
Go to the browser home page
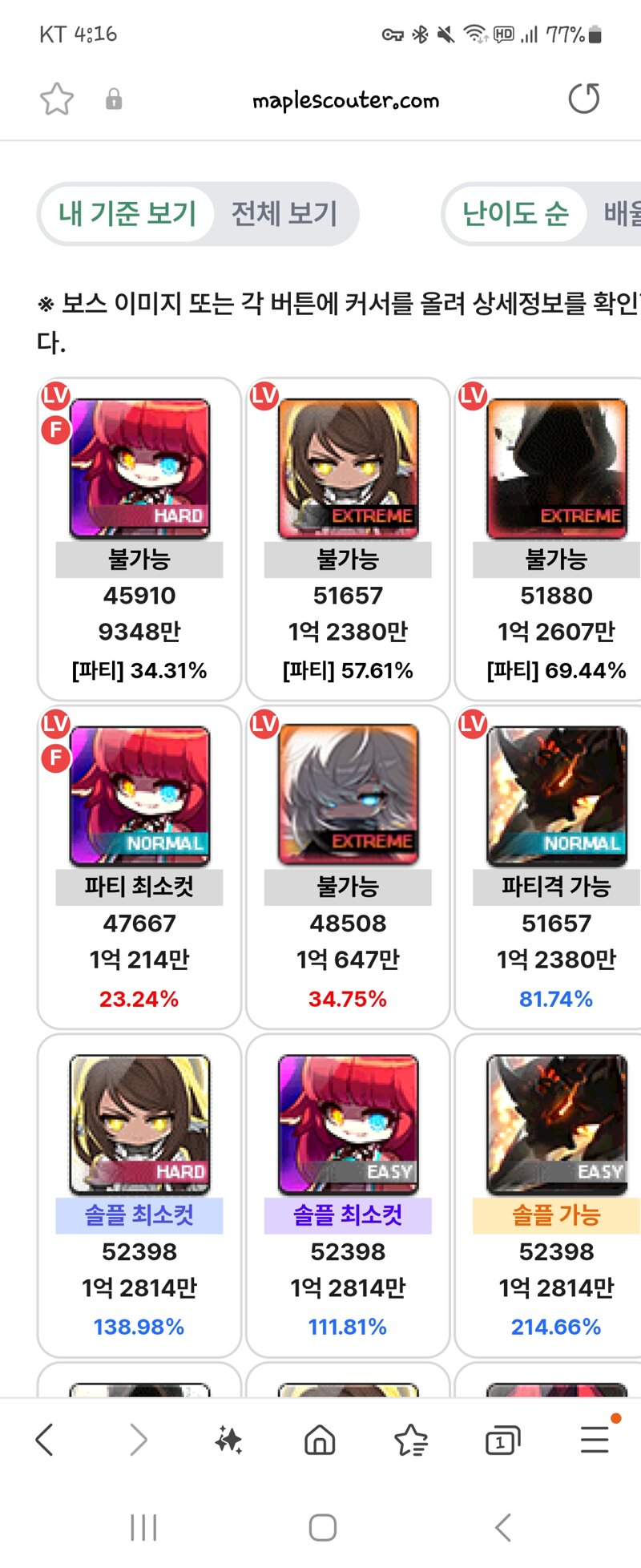[x=320, y=1440]
